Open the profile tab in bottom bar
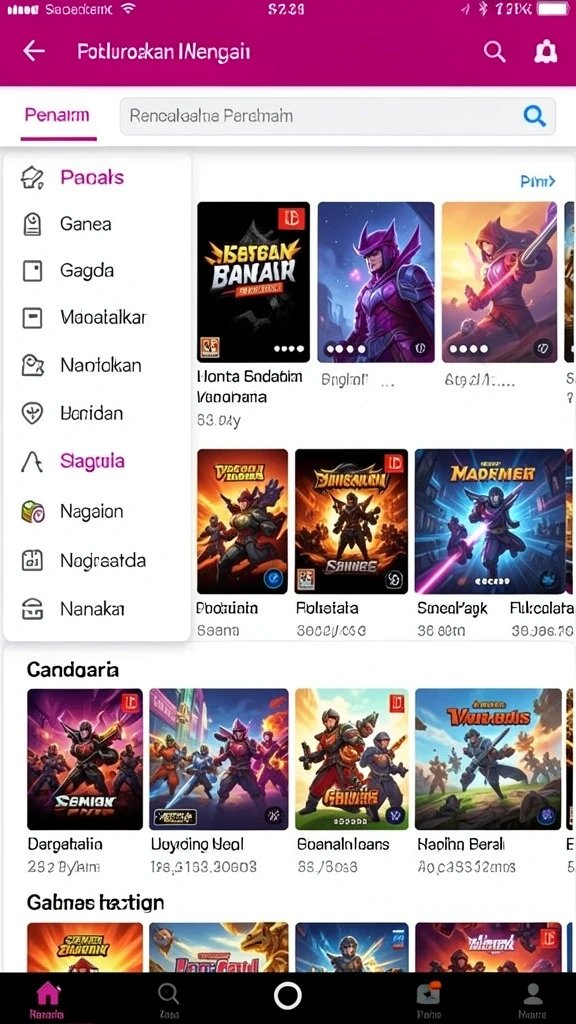The image size is (576, 1024). pyautogui.click(x=533, y=999)
